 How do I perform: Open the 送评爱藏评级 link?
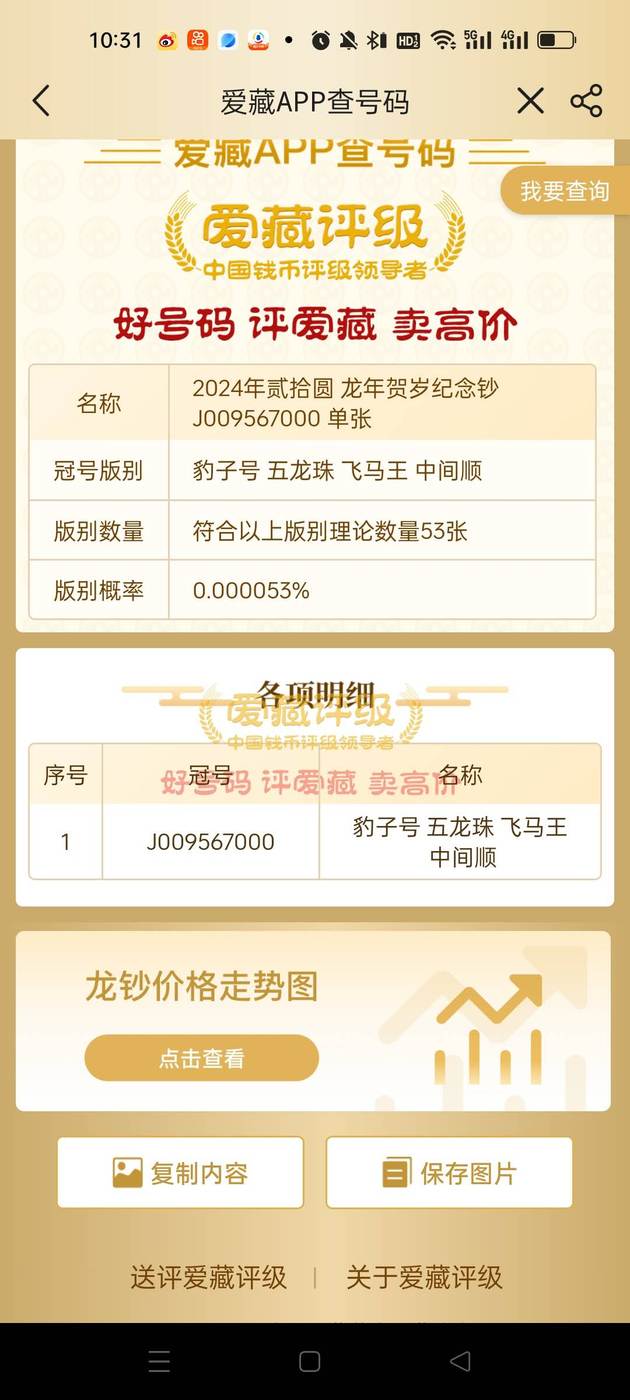coord(208,1277)
